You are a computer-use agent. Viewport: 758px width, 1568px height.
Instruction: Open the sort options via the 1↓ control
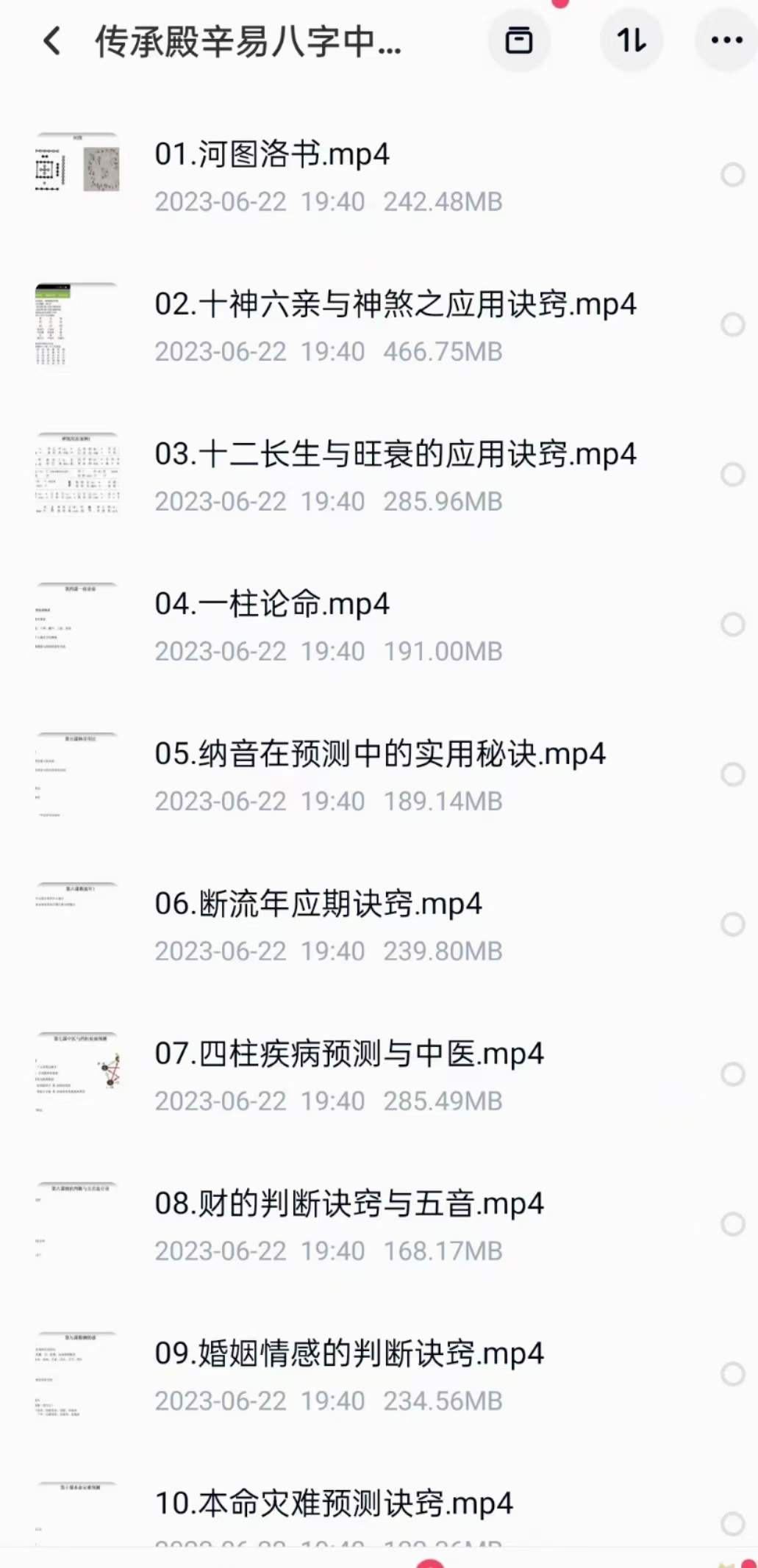click(x=631, y=42)
